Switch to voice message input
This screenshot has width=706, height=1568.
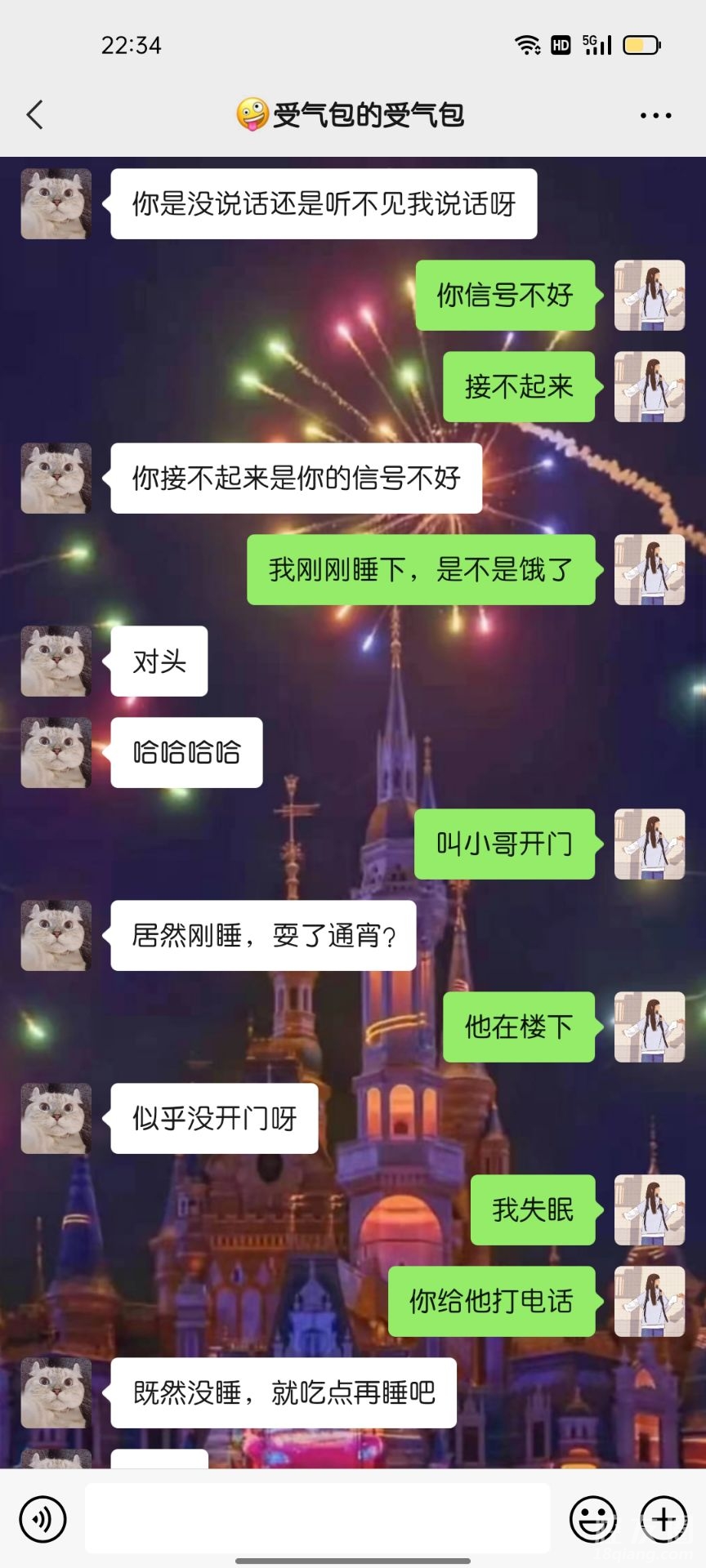point(42,1519)
